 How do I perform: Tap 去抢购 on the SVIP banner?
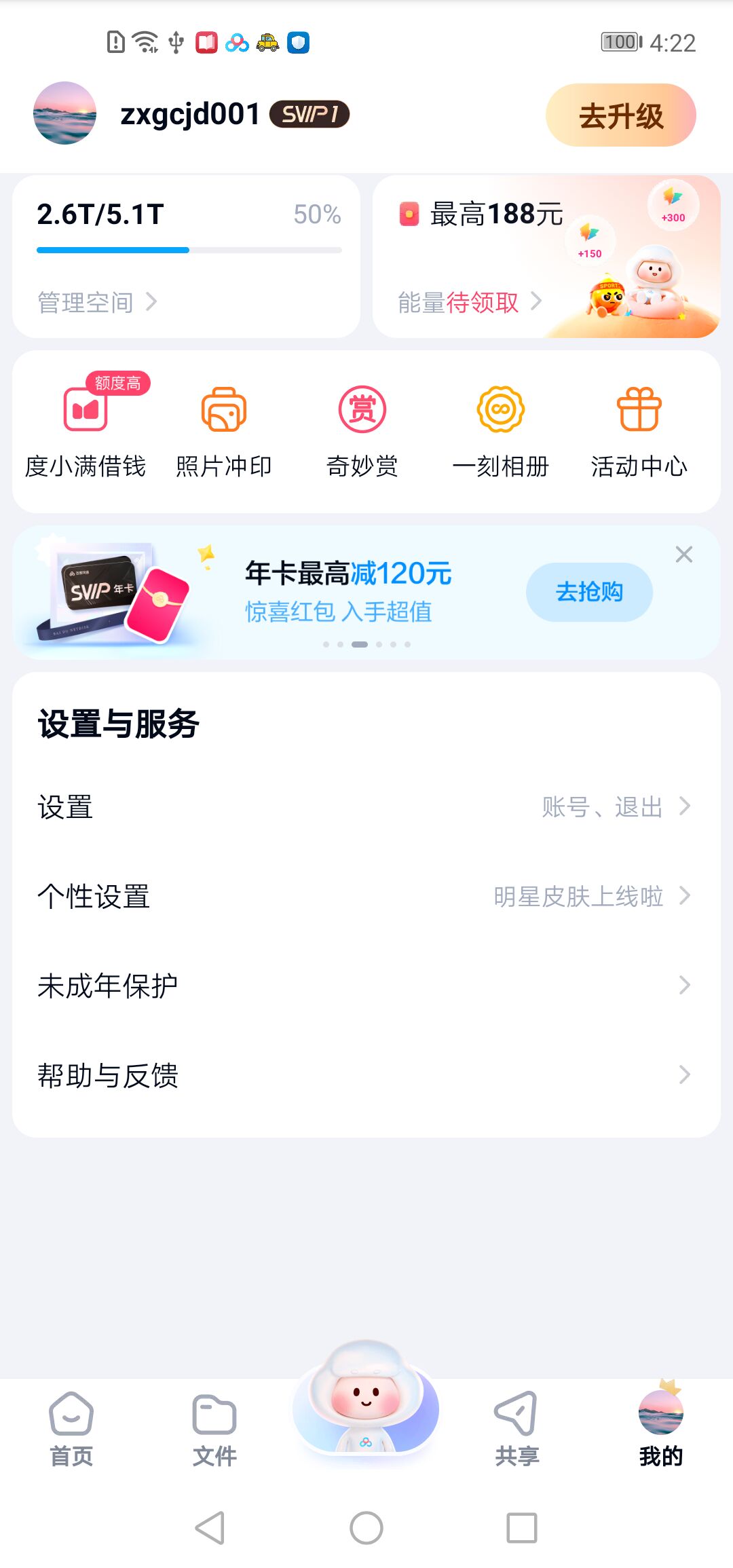(x=589, y=592)
